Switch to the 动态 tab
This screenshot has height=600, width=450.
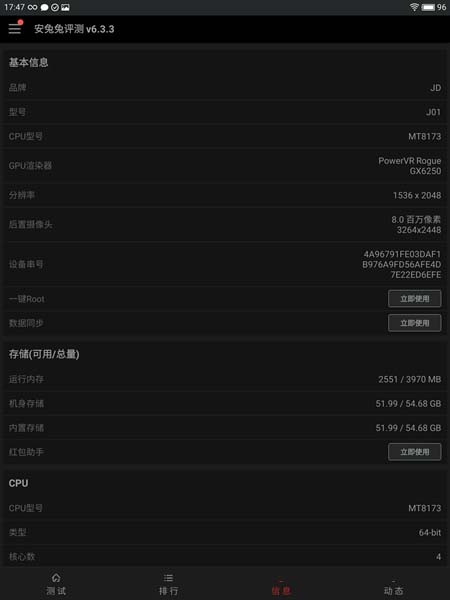(394, 584)
